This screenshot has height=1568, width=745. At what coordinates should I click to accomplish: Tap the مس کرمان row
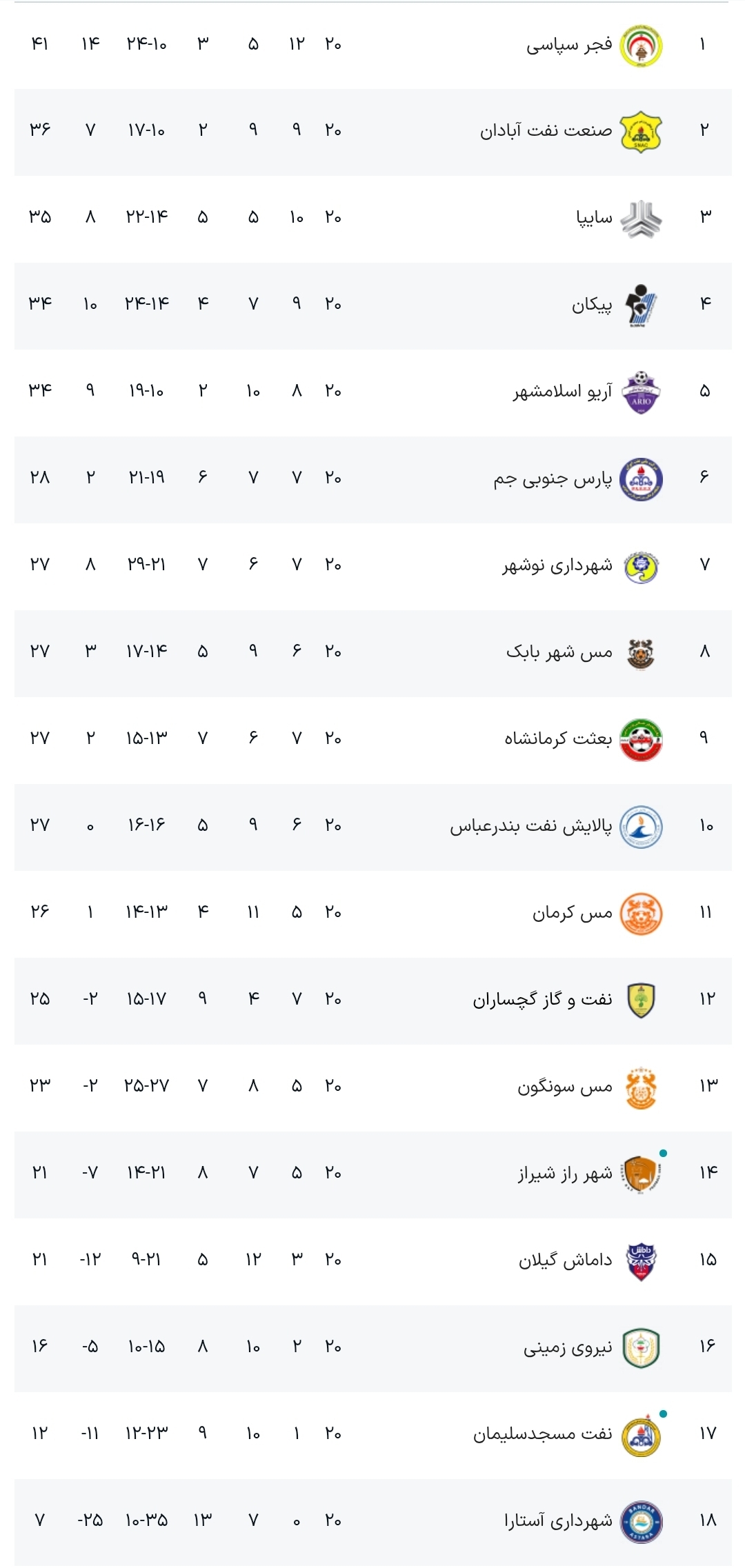click(572, 913)
